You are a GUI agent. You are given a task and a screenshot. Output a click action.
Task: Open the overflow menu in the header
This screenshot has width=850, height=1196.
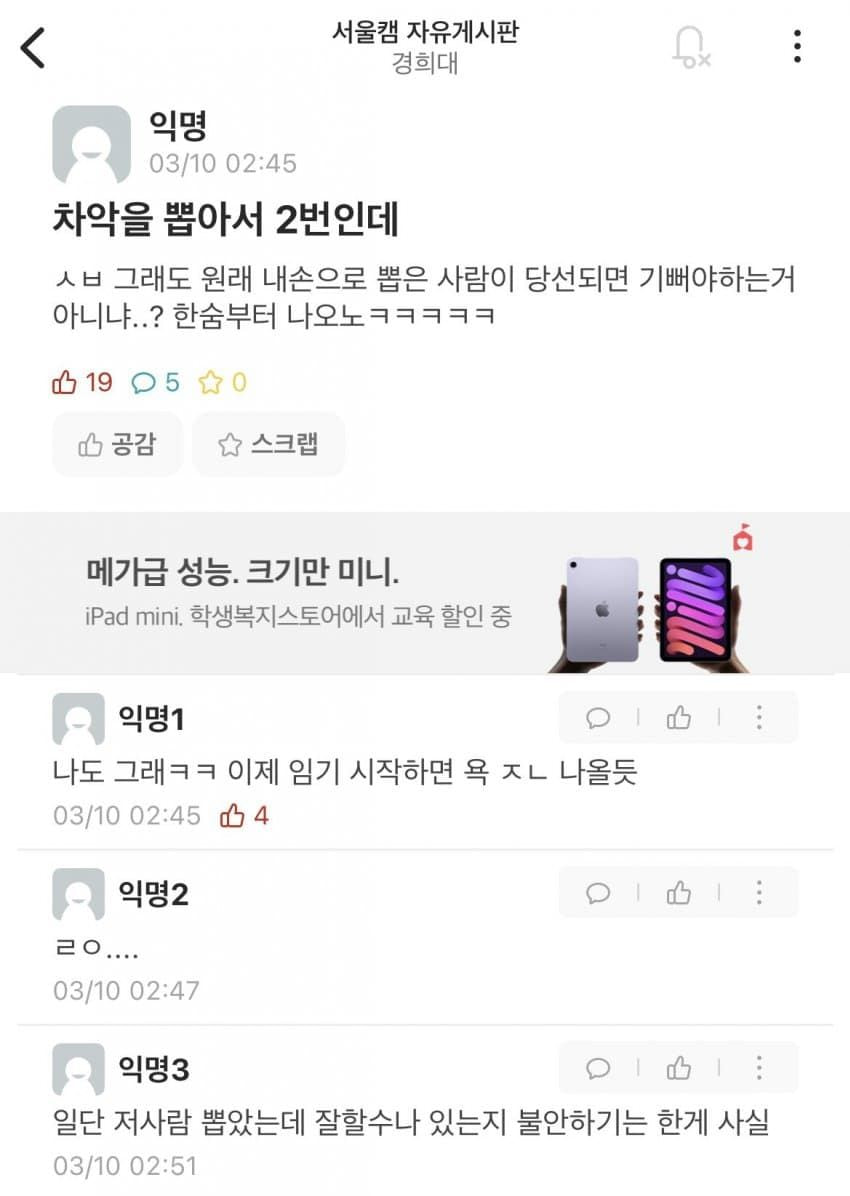(797, 47)
